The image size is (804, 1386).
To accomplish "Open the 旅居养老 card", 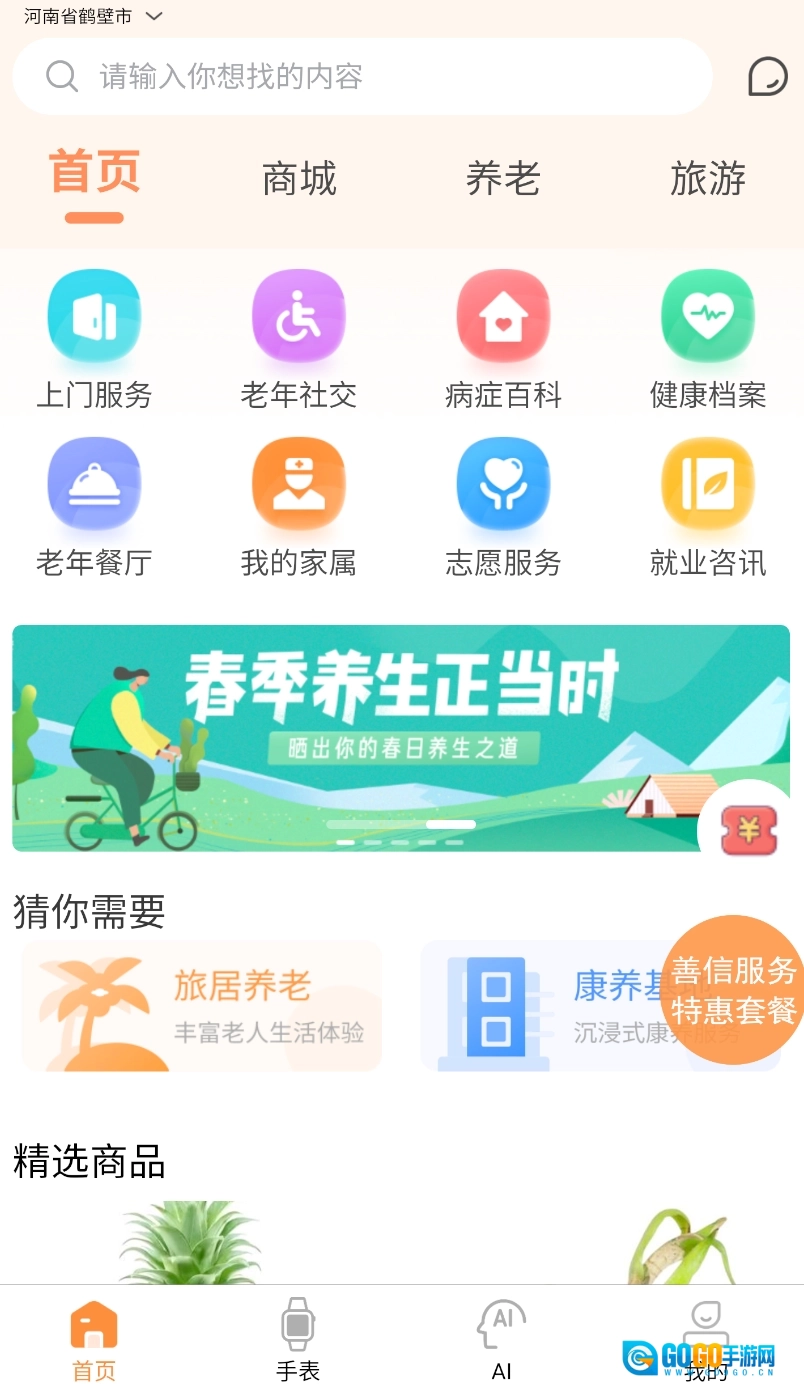I will click(202, 1005).
